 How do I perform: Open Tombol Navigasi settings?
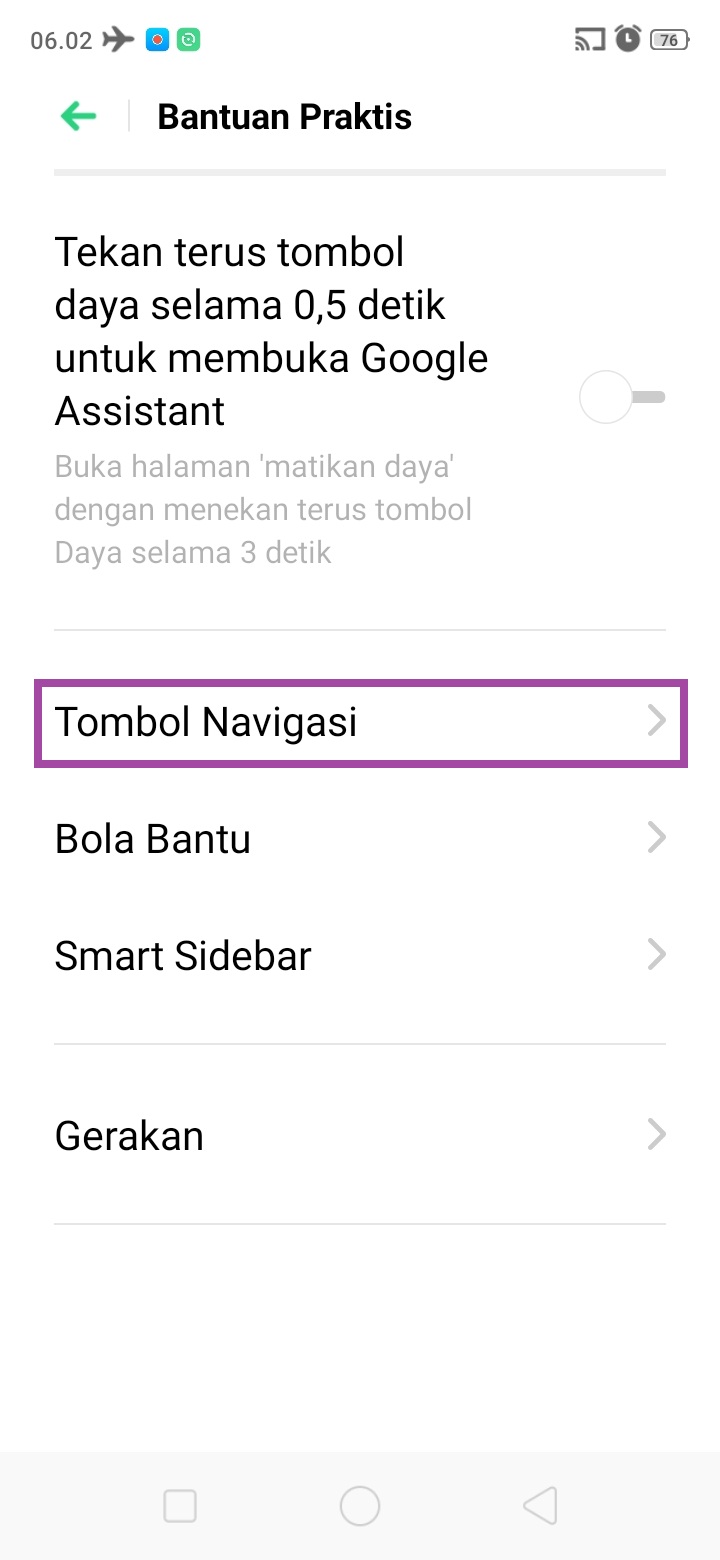(x=360, y=722)
